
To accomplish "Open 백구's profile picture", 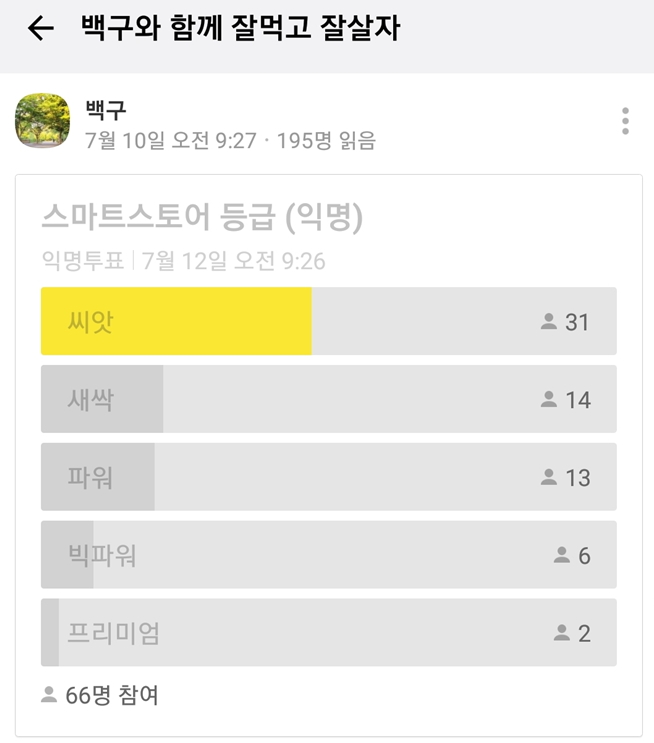I will tap(42, 121).
